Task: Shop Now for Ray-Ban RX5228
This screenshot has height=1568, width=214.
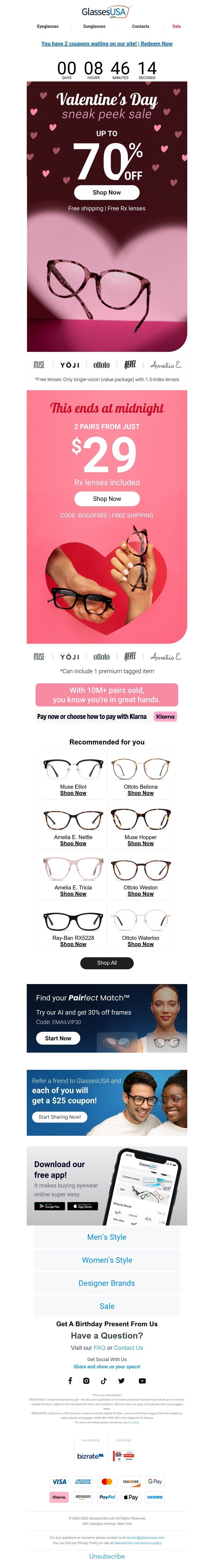Action: (x=73, y=944)
